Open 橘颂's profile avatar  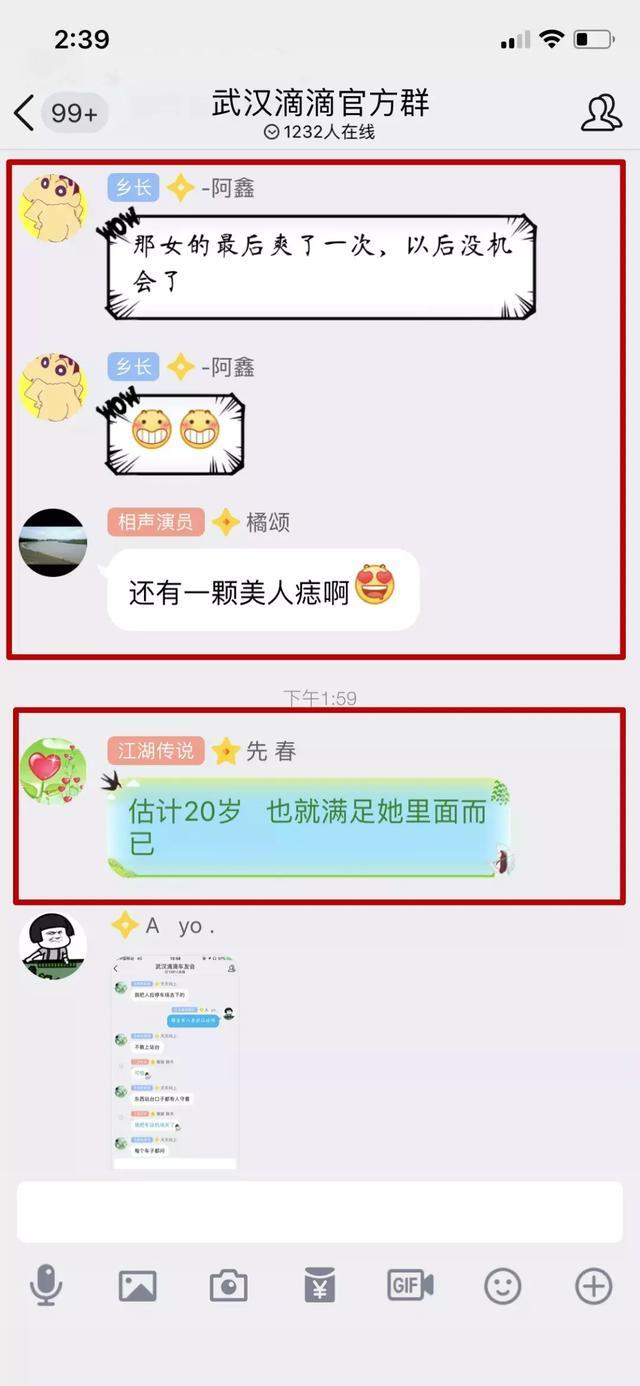[53, 543]
